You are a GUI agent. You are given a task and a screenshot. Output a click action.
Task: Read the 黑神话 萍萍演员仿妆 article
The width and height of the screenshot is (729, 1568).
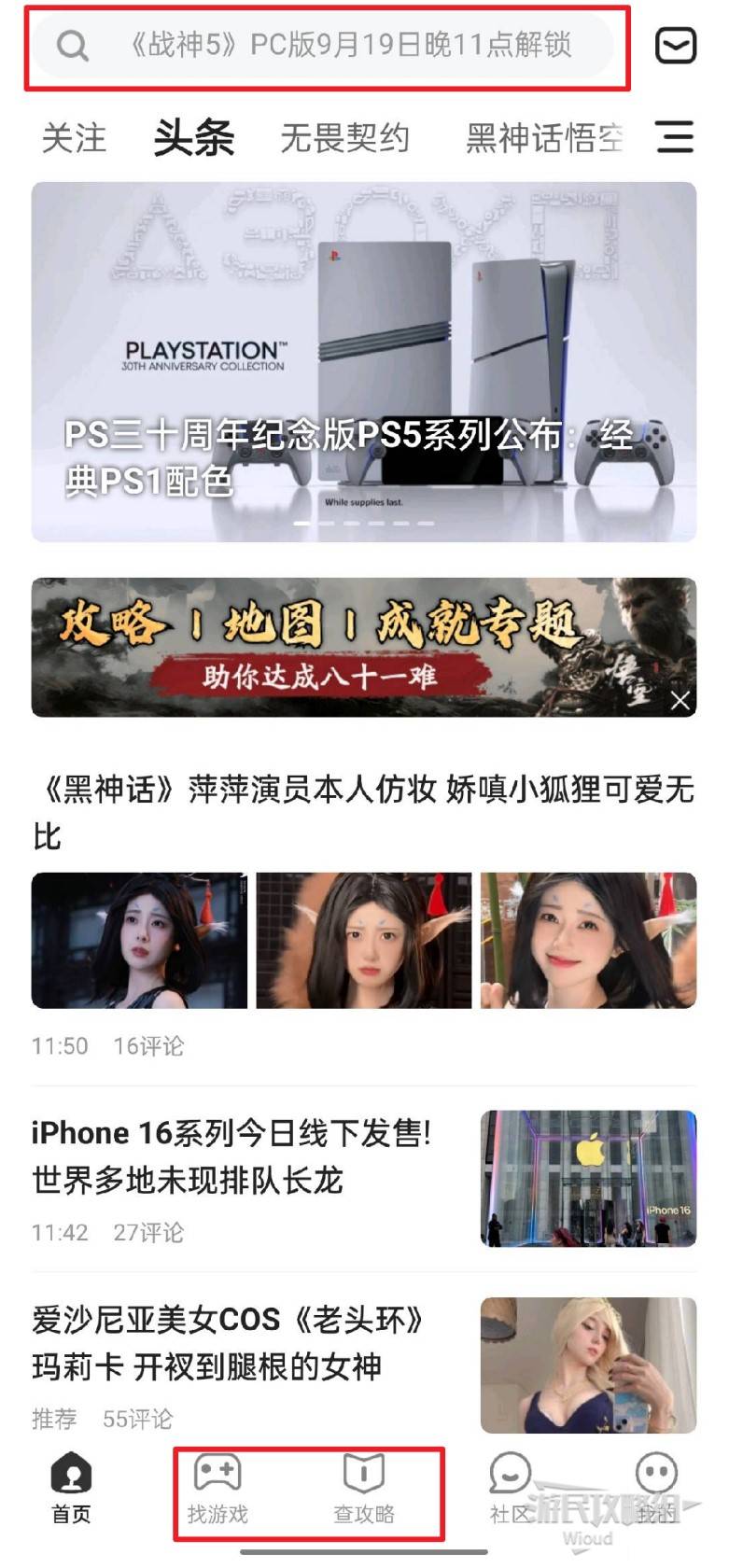point(364,810)
